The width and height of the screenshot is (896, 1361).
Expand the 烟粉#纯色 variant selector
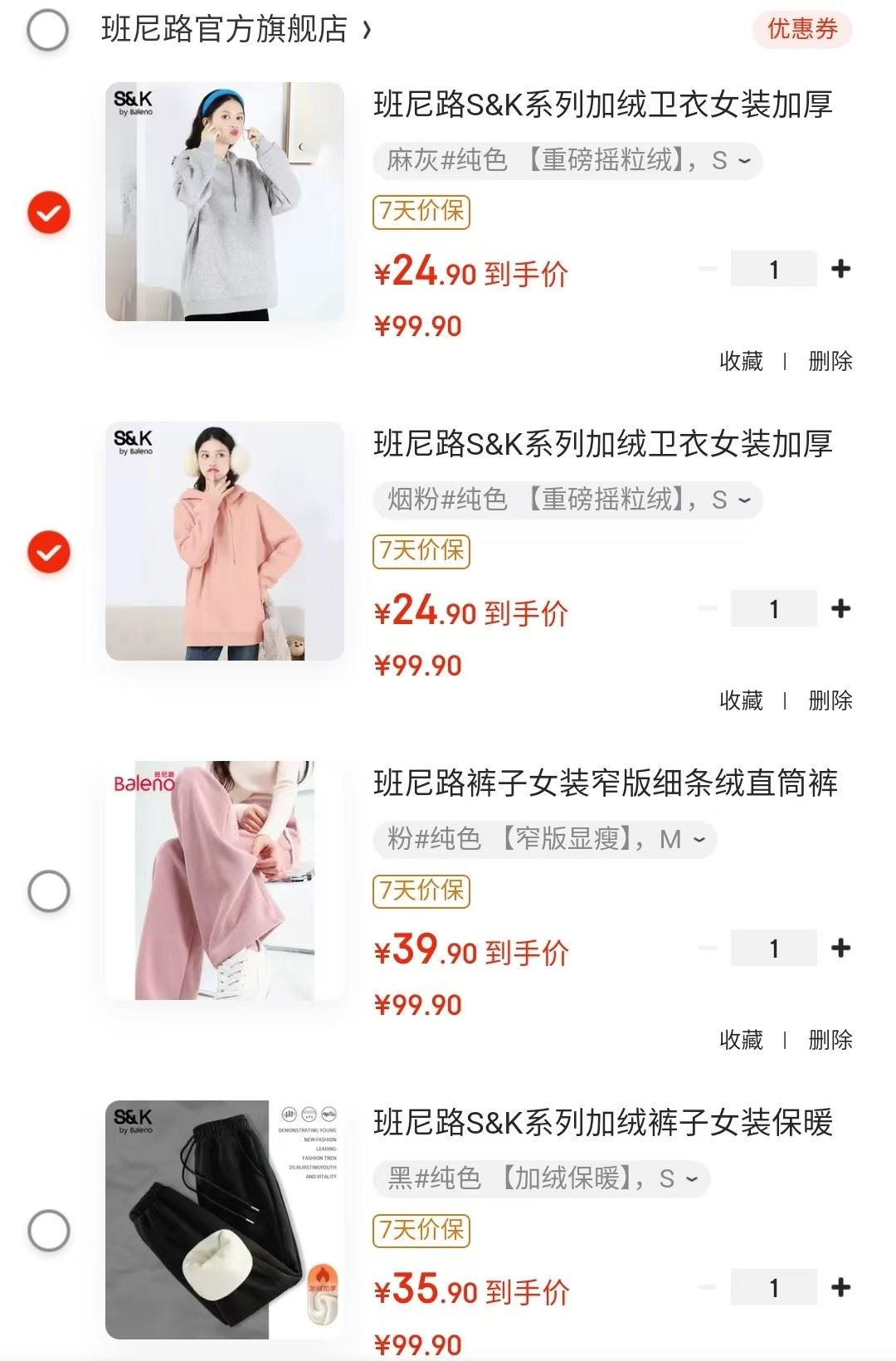tap(567, 500)
